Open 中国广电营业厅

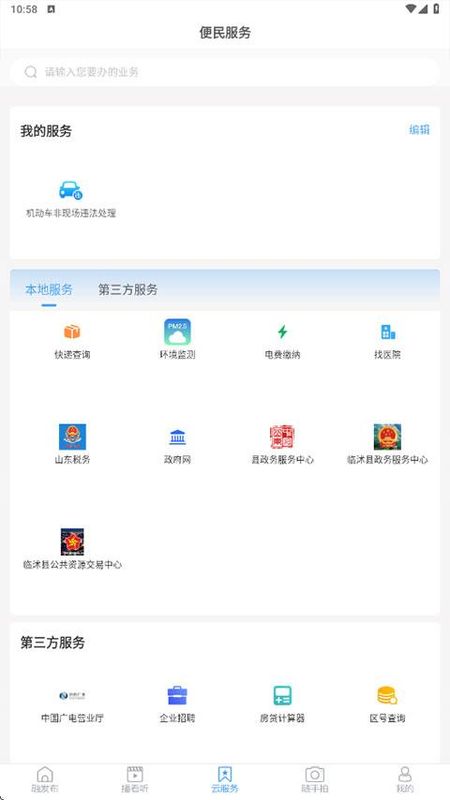[x=72, y=705]
